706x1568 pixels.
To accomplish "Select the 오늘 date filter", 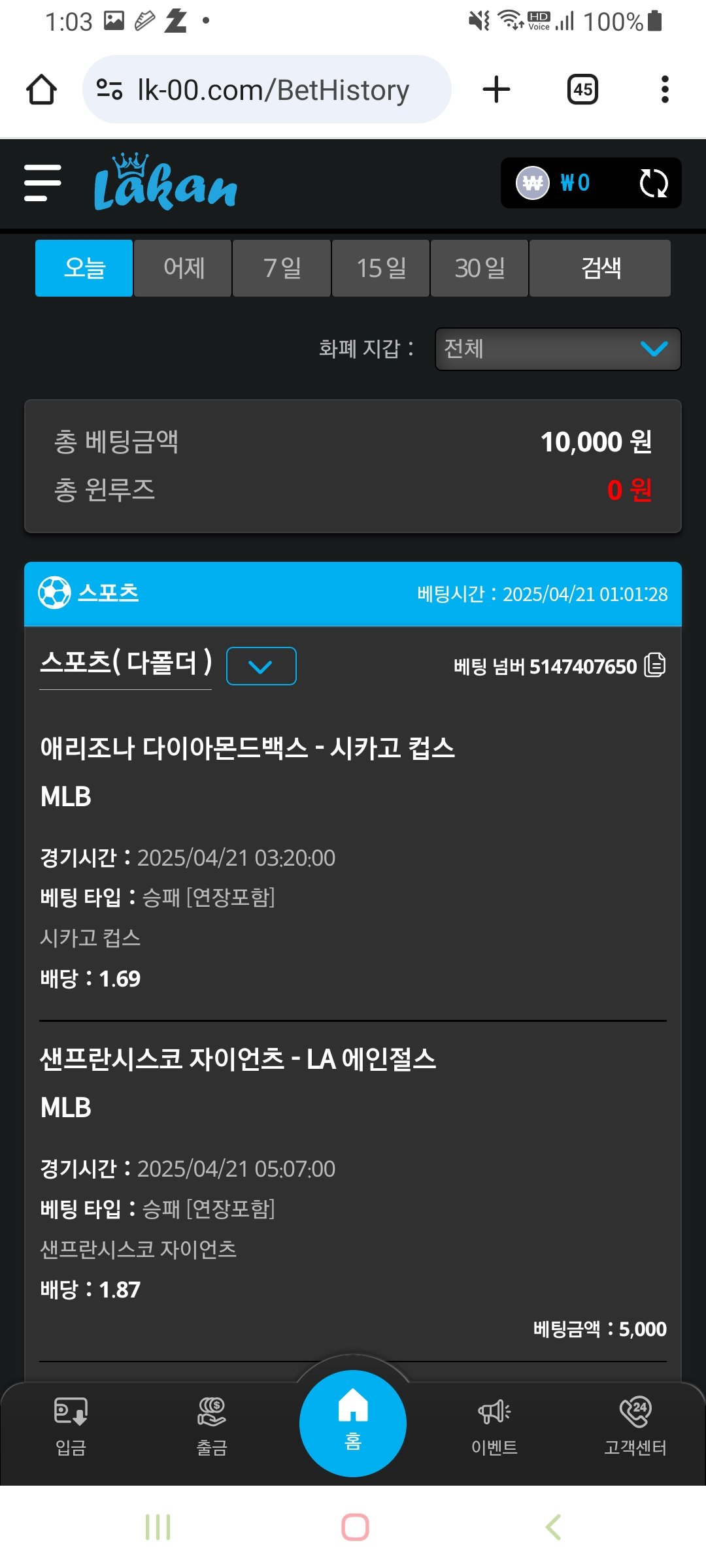I will (x=84, y=268).
